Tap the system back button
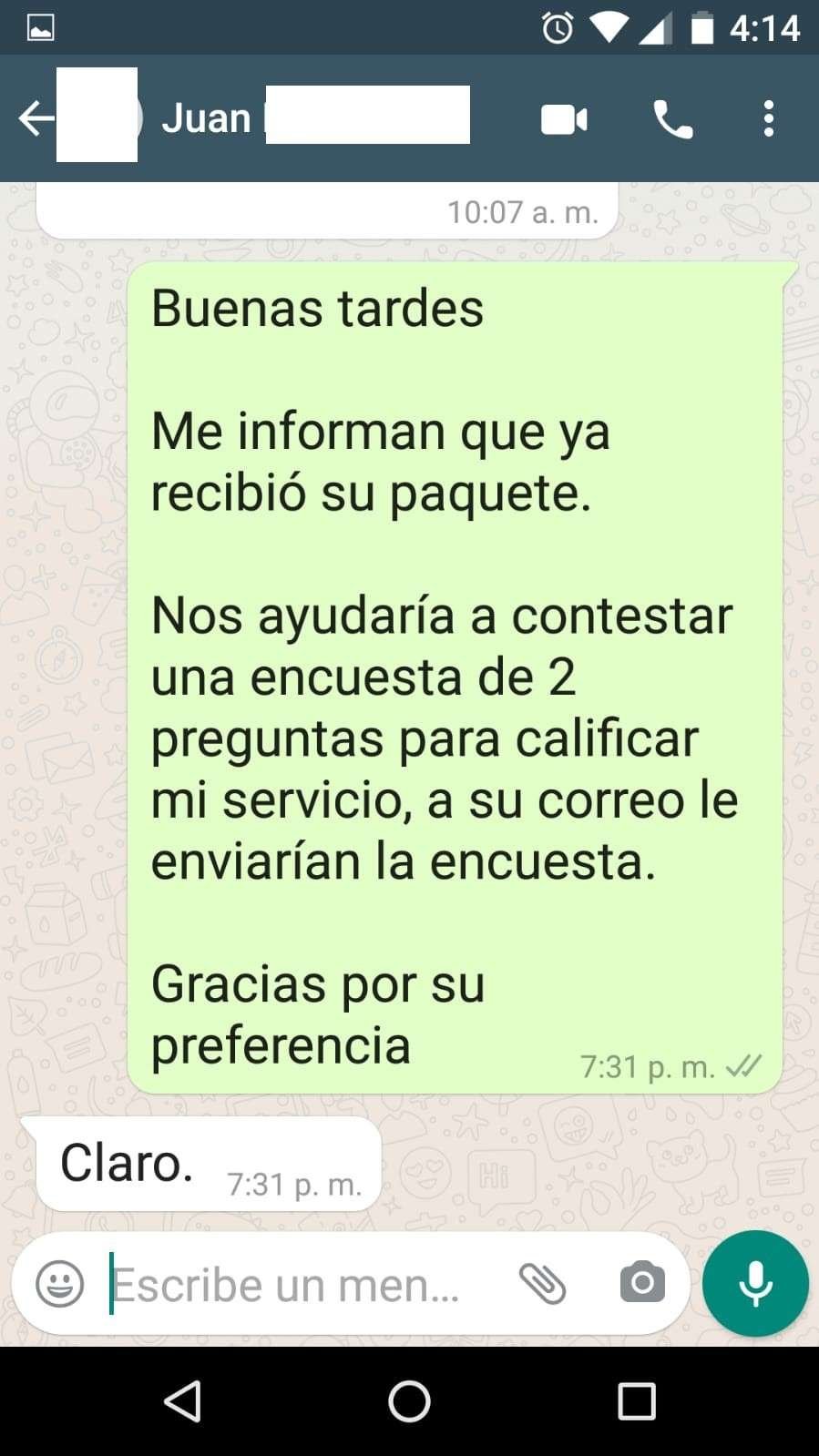The width and height of the screenshot is (819, 1456). point(182,1400)
